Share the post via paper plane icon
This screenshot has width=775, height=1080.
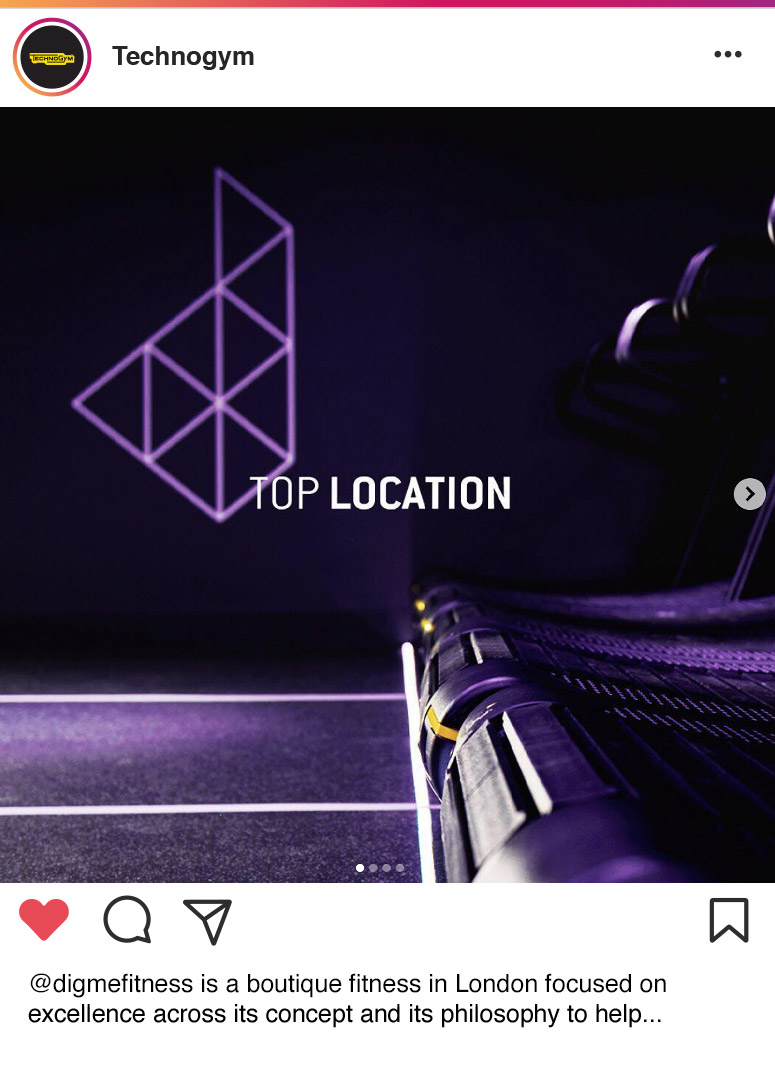[208, 921]
